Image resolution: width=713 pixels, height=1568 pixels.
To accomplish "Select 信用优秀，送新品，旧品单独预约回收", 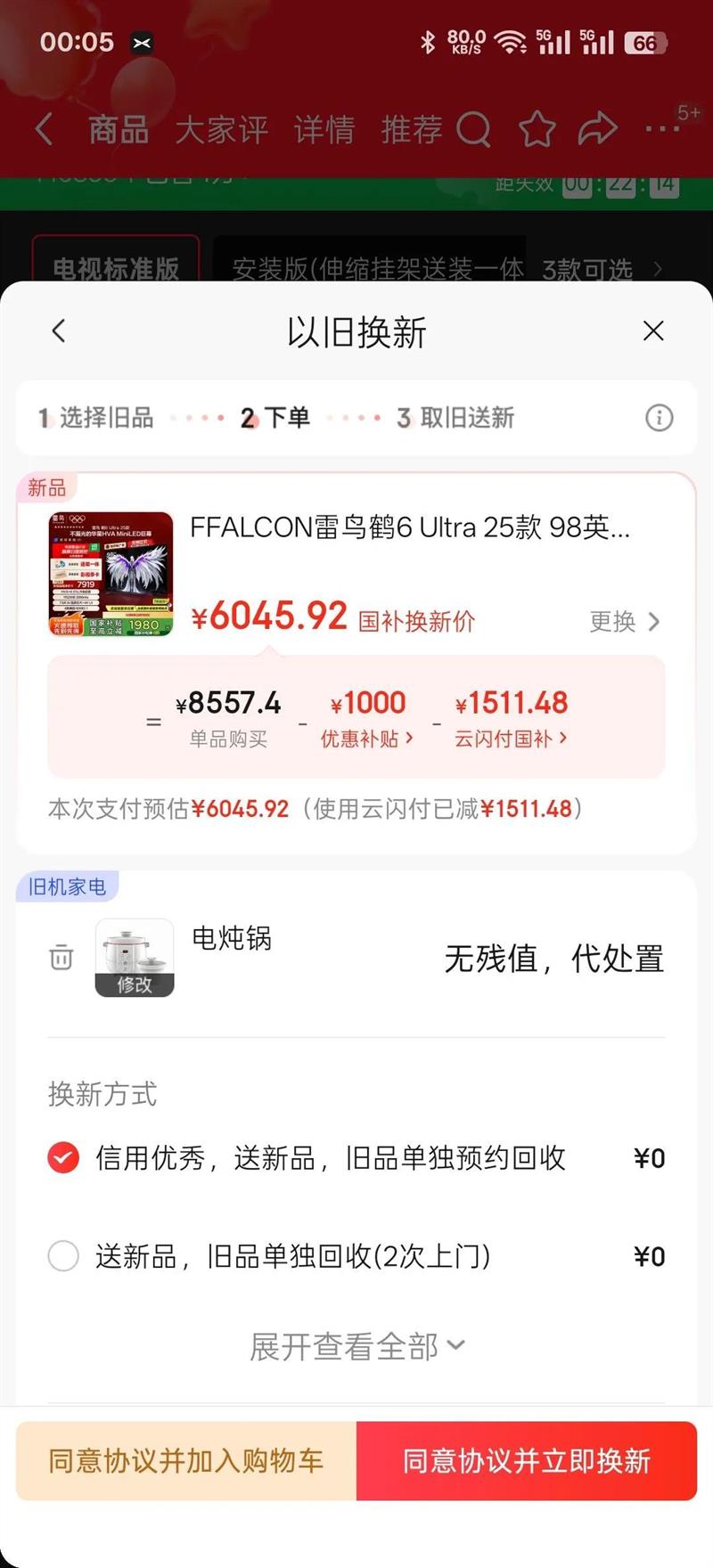I will pos(63,1158).
